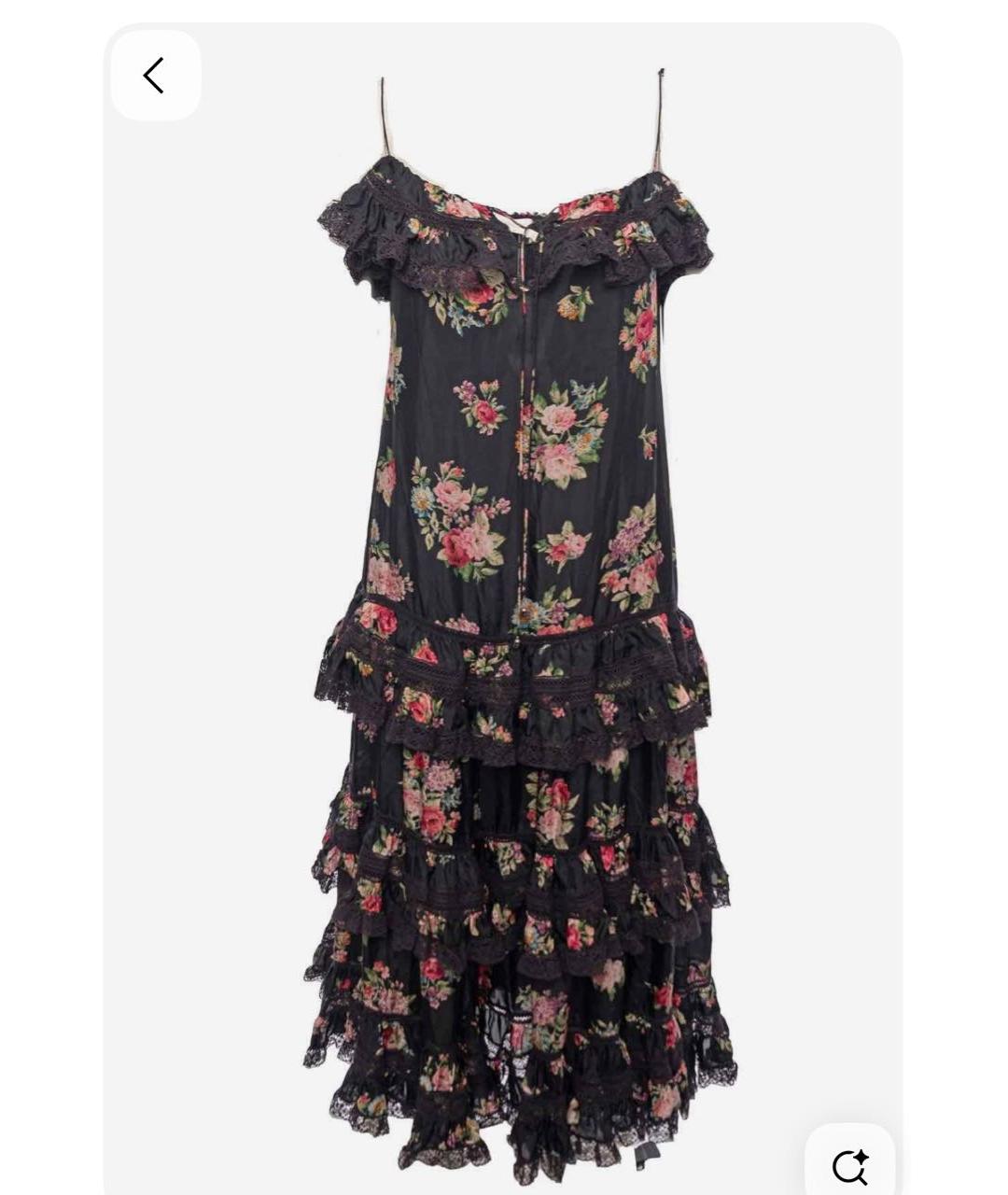Open the floral dress product photo

[519, 616]
